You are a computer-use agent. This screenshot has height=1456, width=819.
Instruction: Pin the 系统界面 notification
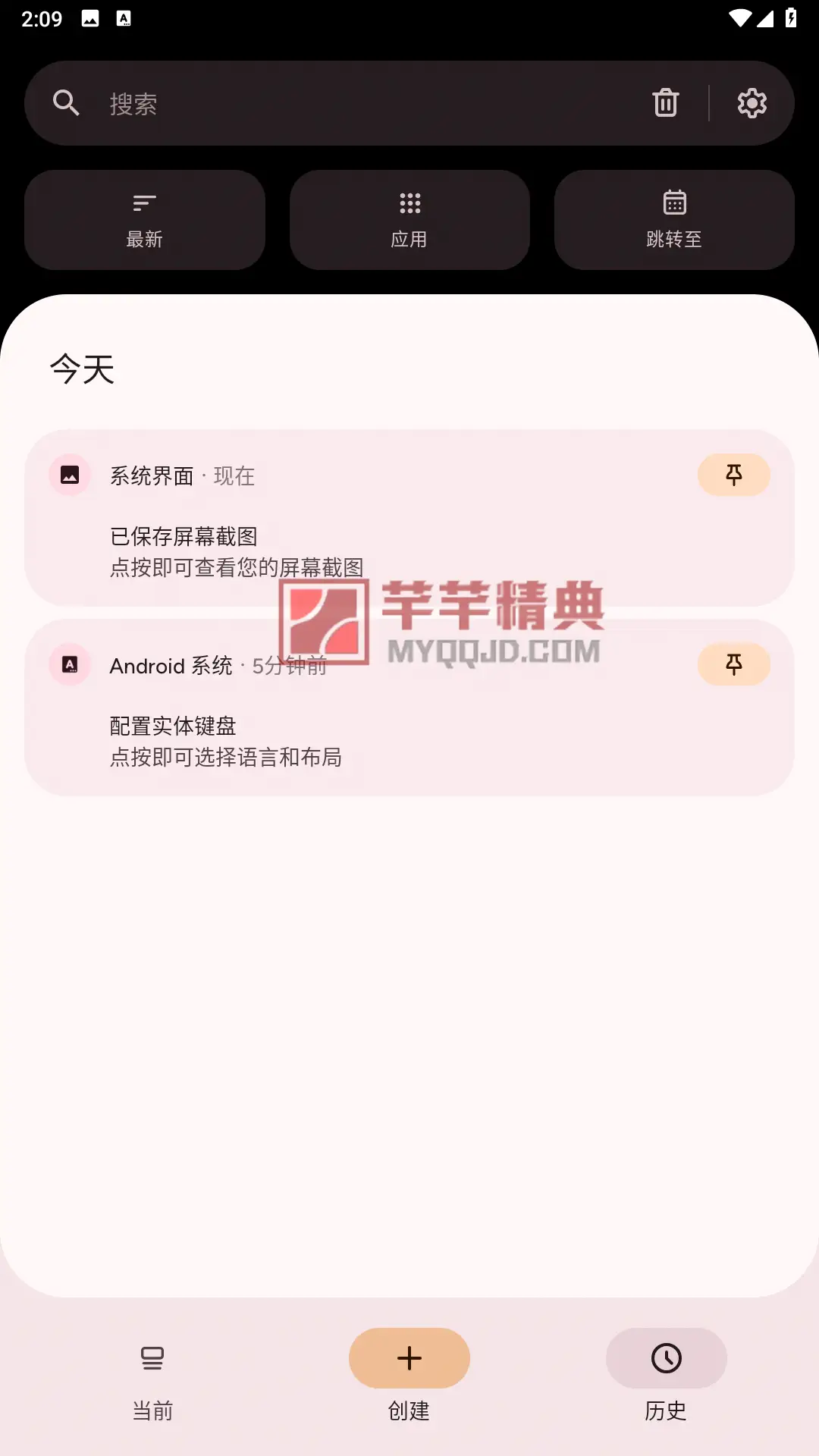pyautogui.click(x=733, y=475)
